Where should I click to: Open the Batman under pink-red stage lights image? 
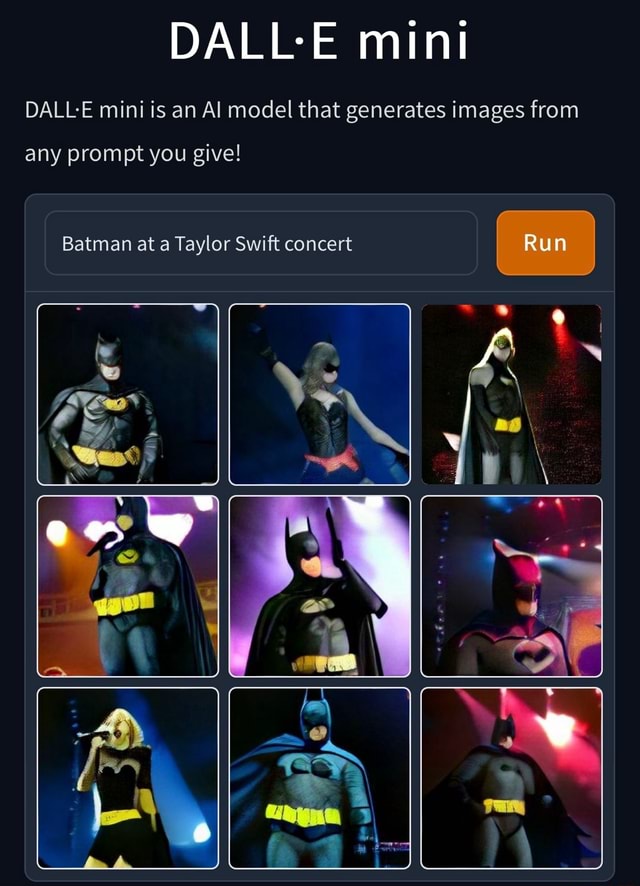click(x=511, y=778)
